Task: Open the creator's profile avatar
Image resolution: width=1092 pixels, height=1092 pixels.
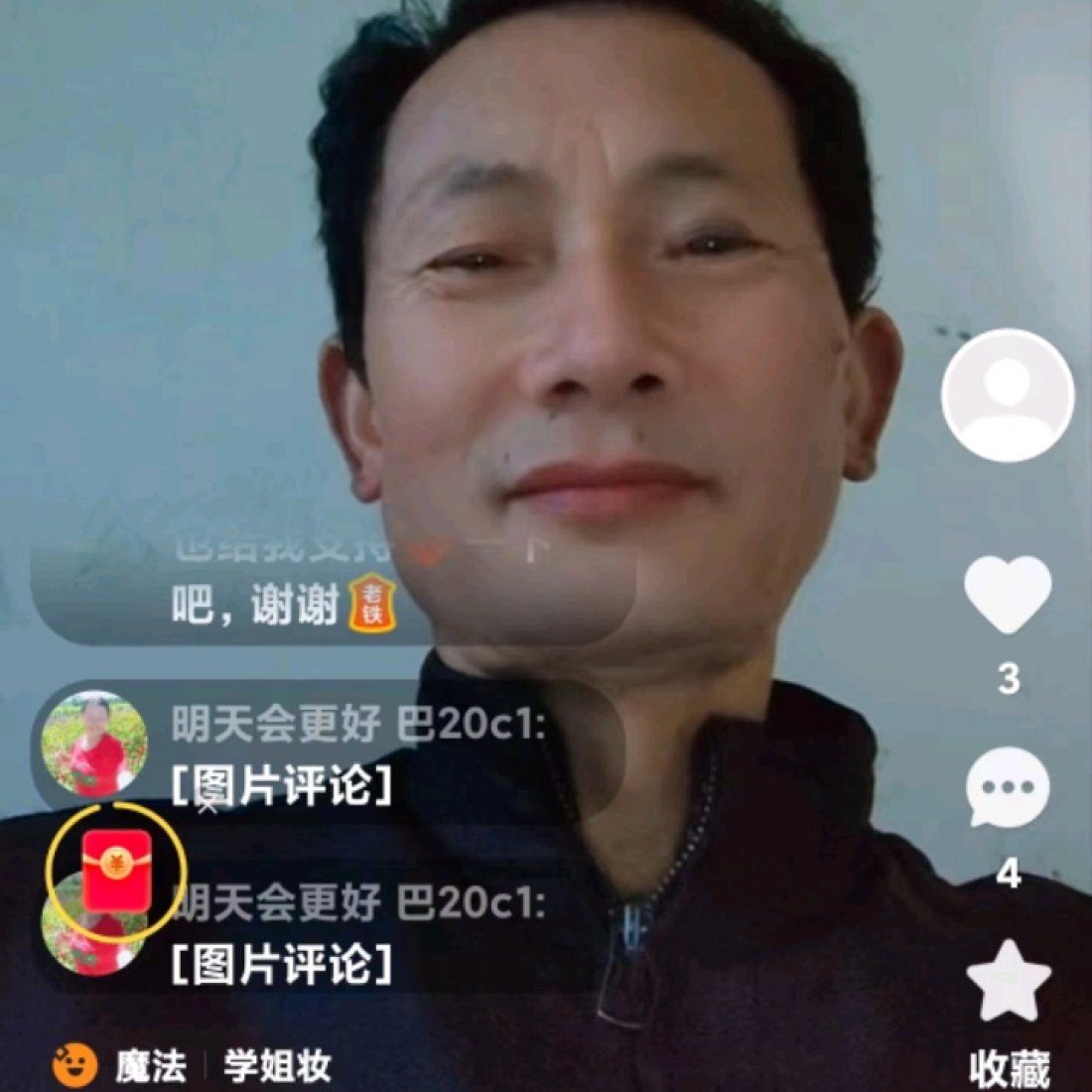Action: click(1007, 395)
